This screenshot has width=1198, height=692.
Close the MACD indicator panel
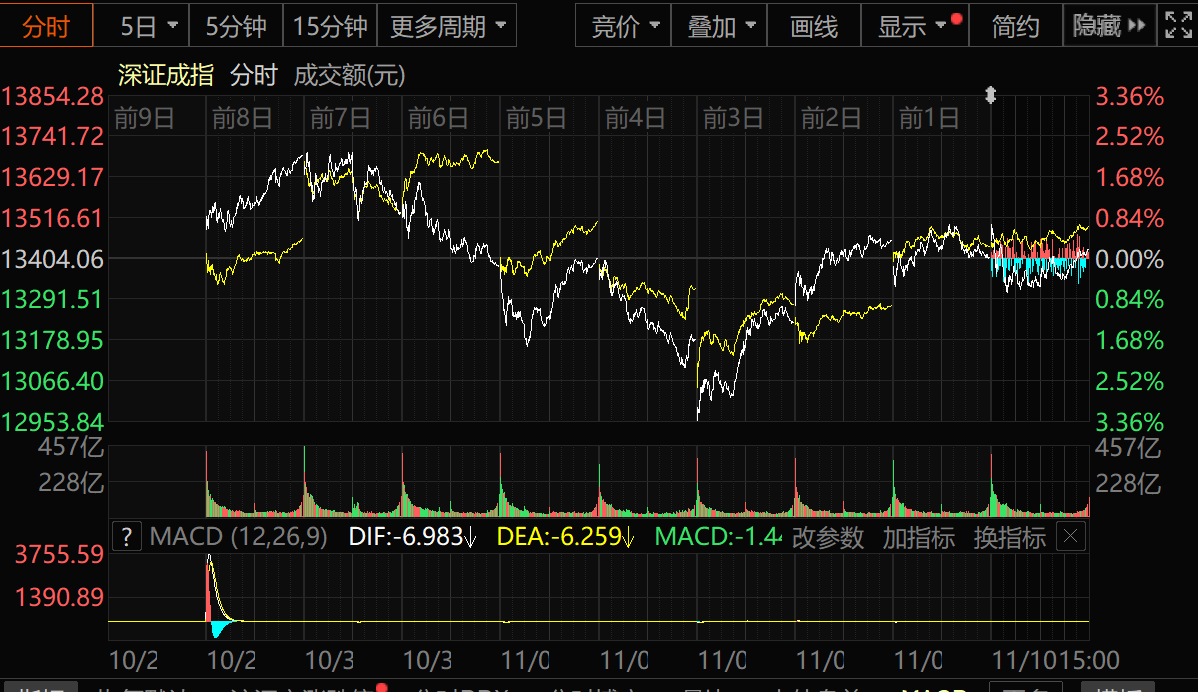(x=1071, y=537)
